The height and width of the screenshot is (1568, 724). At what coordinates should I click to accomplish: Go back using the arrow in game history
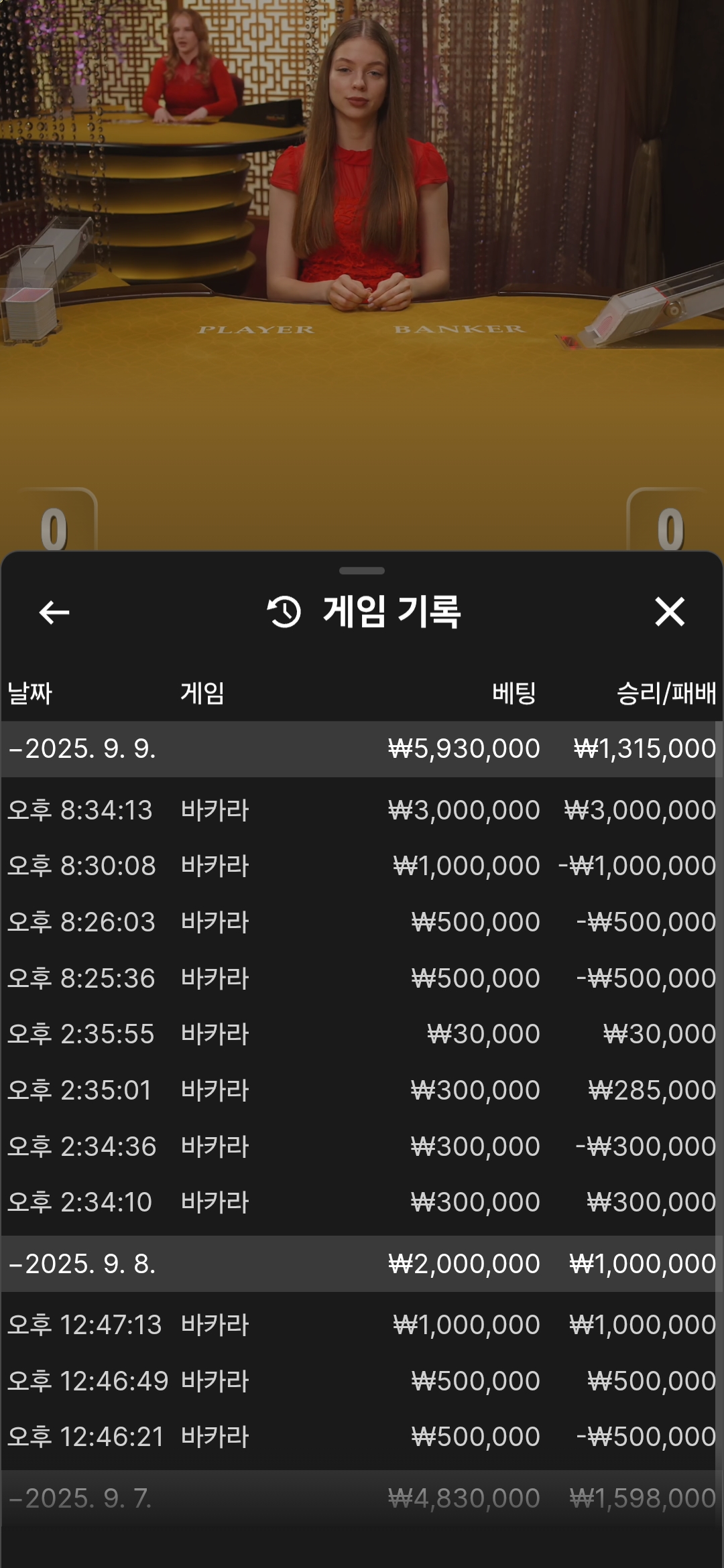click(54, 612)
